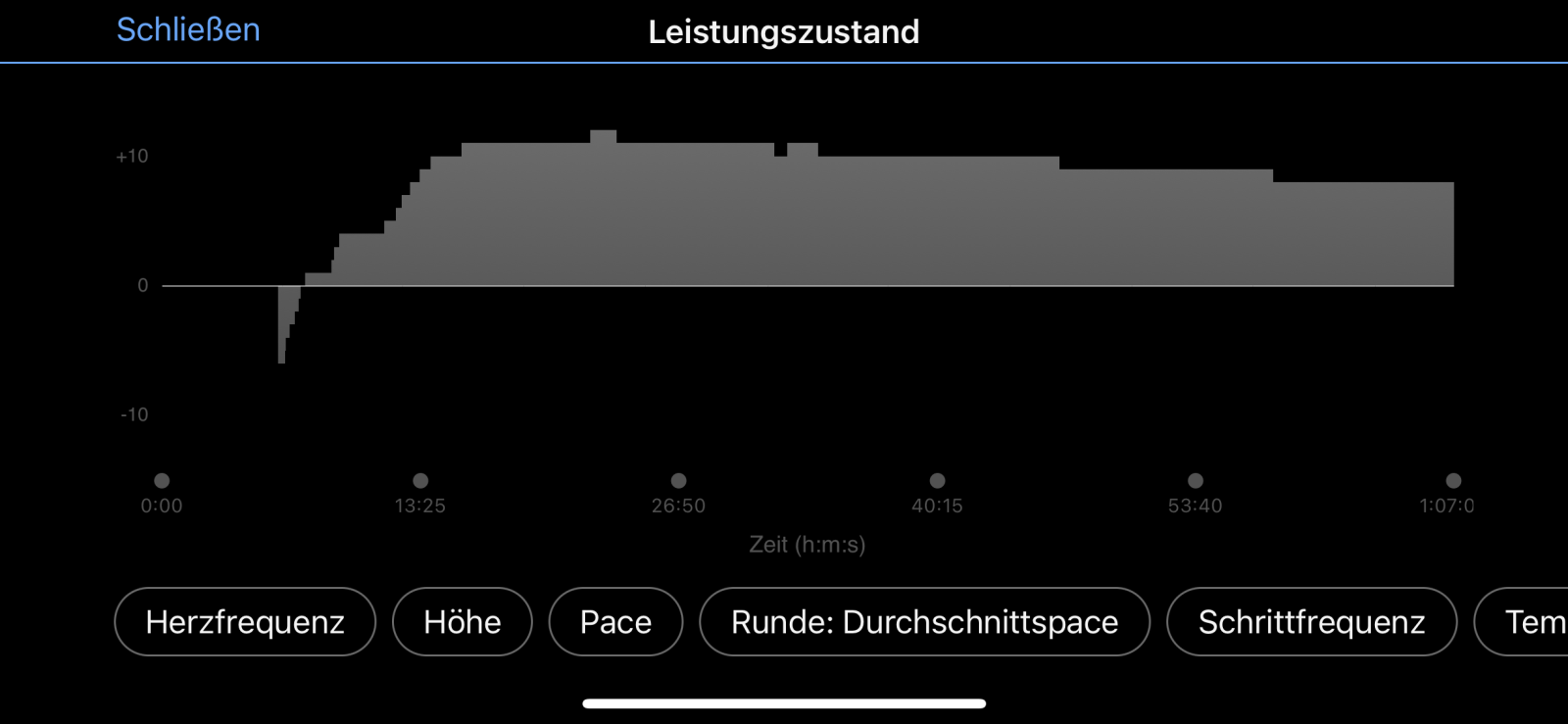Choose Runde: Durchschnittspace chip
Viewport: 1568px width, 724px height.
pos(924,622)
